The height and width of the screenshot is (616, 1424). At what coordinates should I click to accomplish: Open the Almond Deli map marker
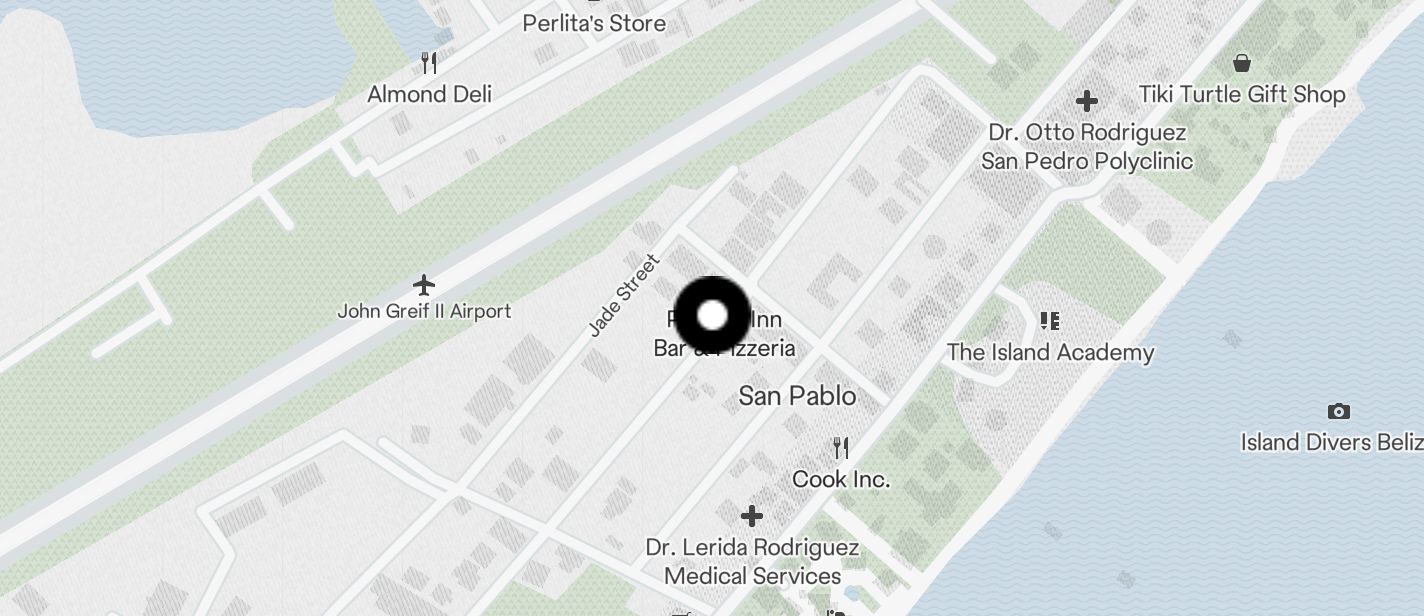point(429,64)
